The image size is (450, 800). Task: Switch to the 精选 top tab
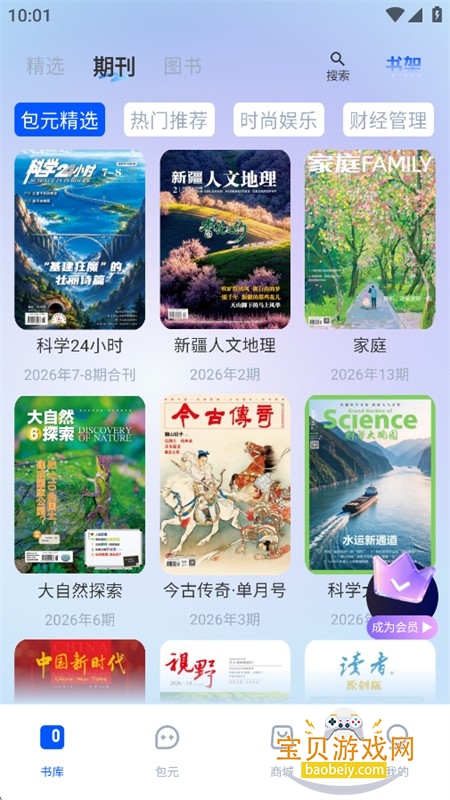pyautogui.click(x=45, y=66)
